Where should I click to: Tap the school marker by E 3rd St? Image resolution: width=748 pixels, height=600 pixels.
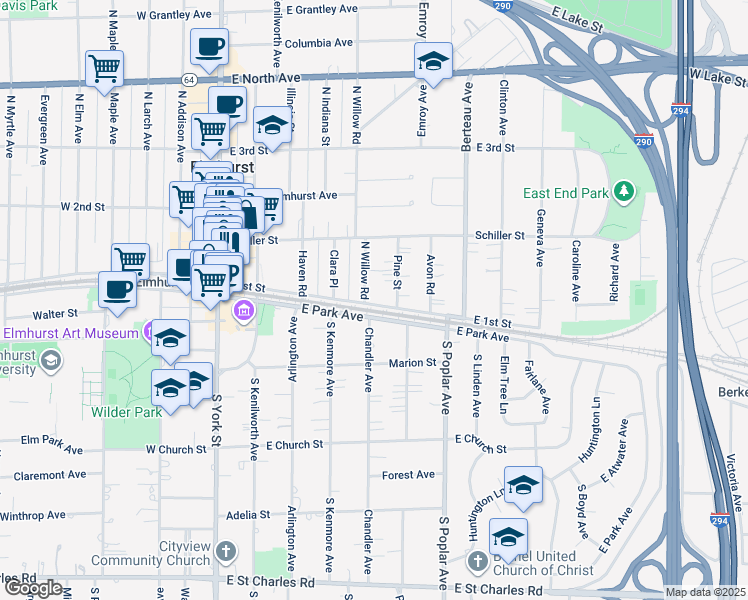[x=270, y=124]
